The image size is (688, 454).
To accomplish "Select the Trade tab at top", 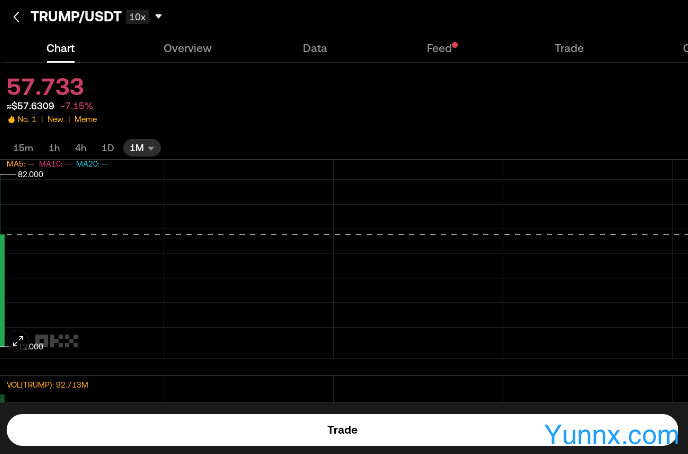I will pos(569,48).
